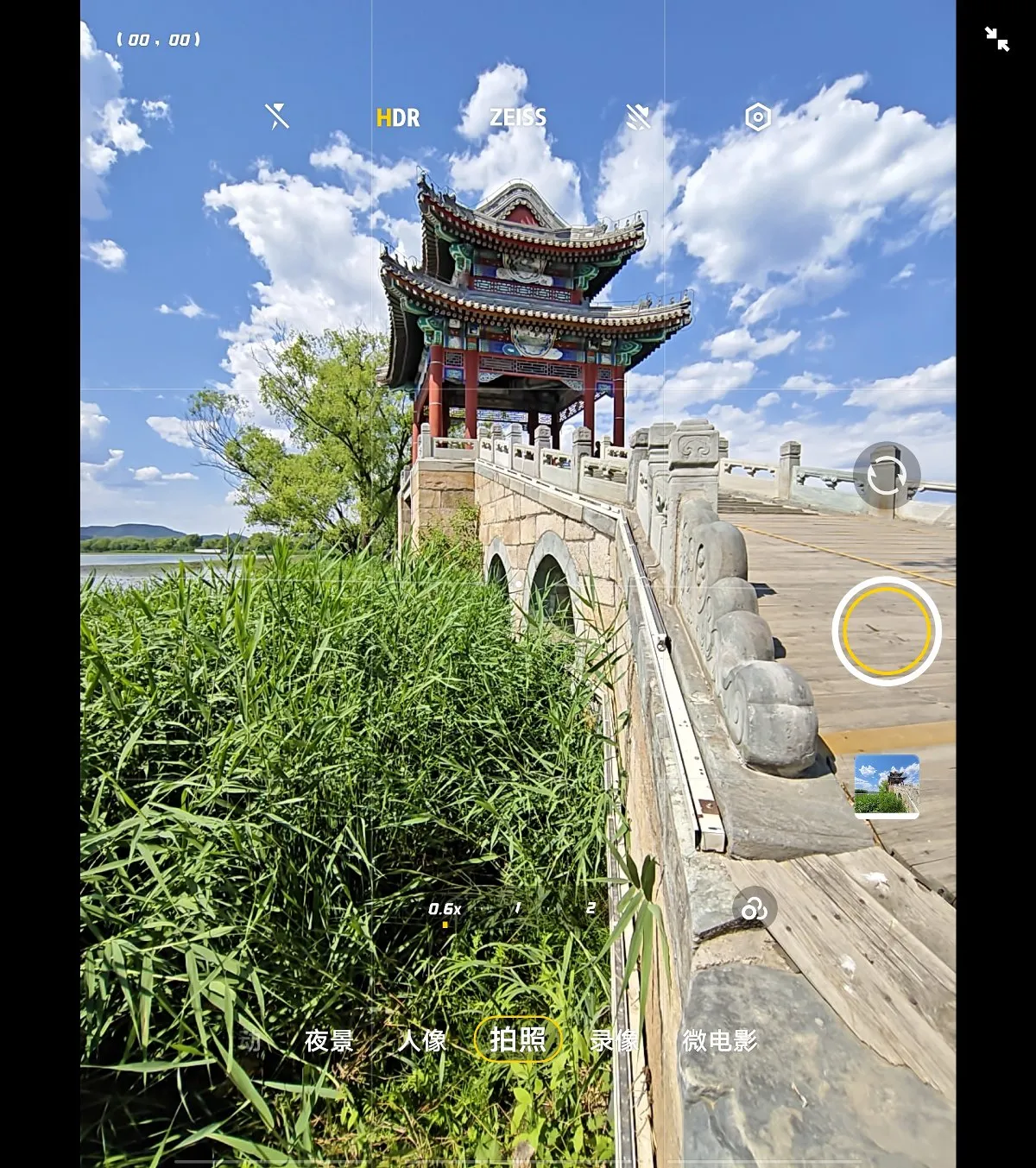Switch to 微电影 micro movie mode
Viewport: 1036px width, 1168px height.
pos(719,1040)
